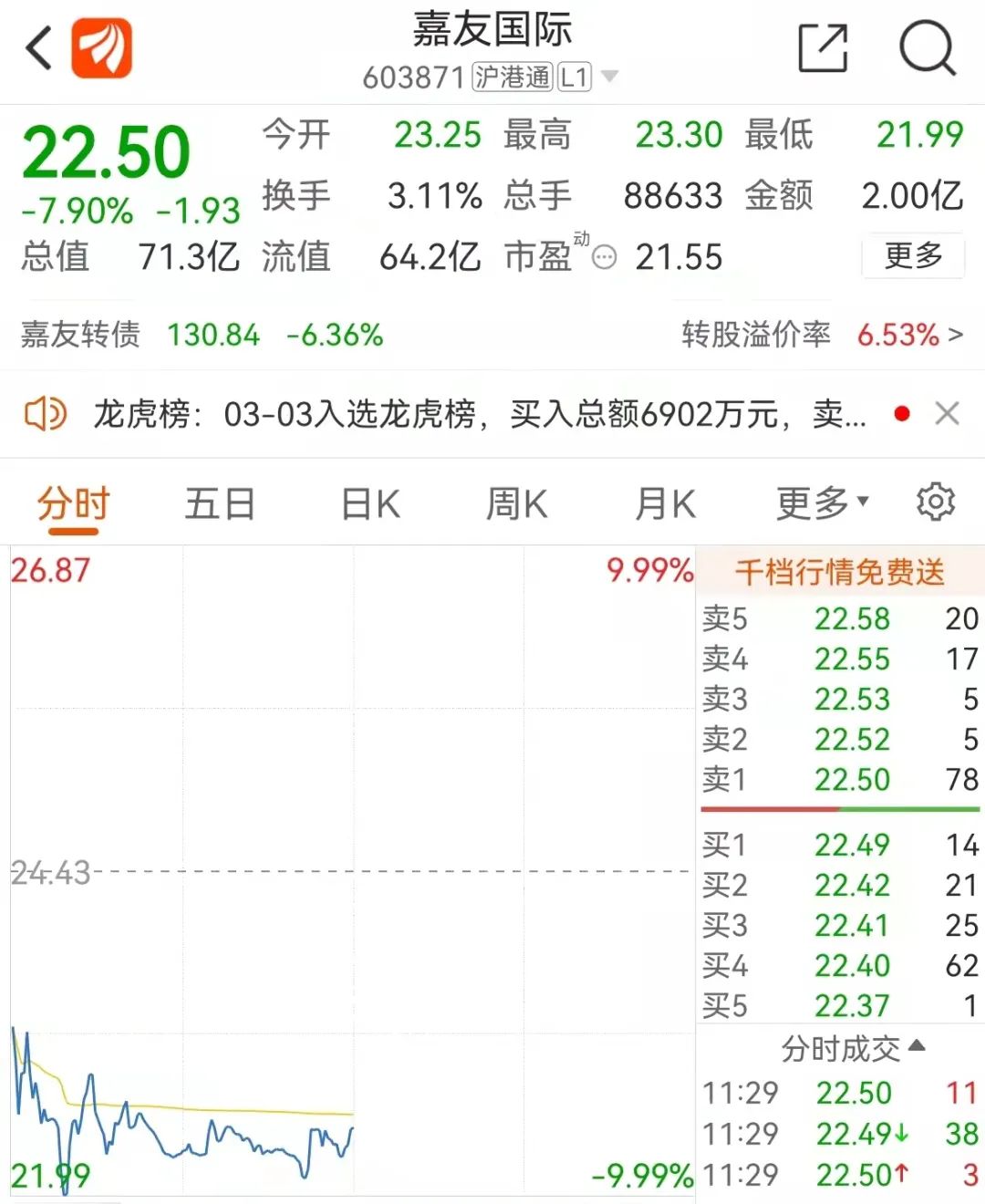Image resolution: width=985 pixels, height=1204 pixels.
Task: Switch to the 五日 chart tab
Action: 220,503
